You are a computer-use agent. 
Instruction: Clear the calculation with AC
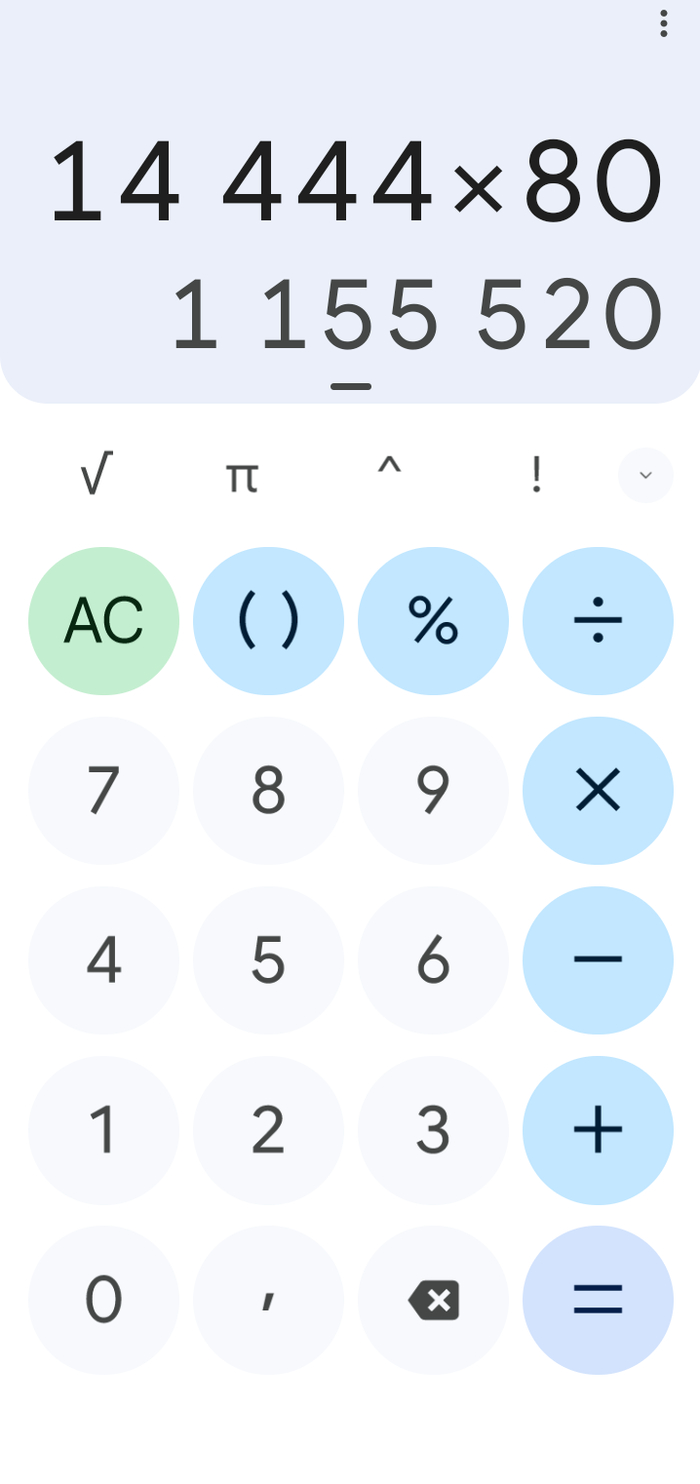[104, 621]
